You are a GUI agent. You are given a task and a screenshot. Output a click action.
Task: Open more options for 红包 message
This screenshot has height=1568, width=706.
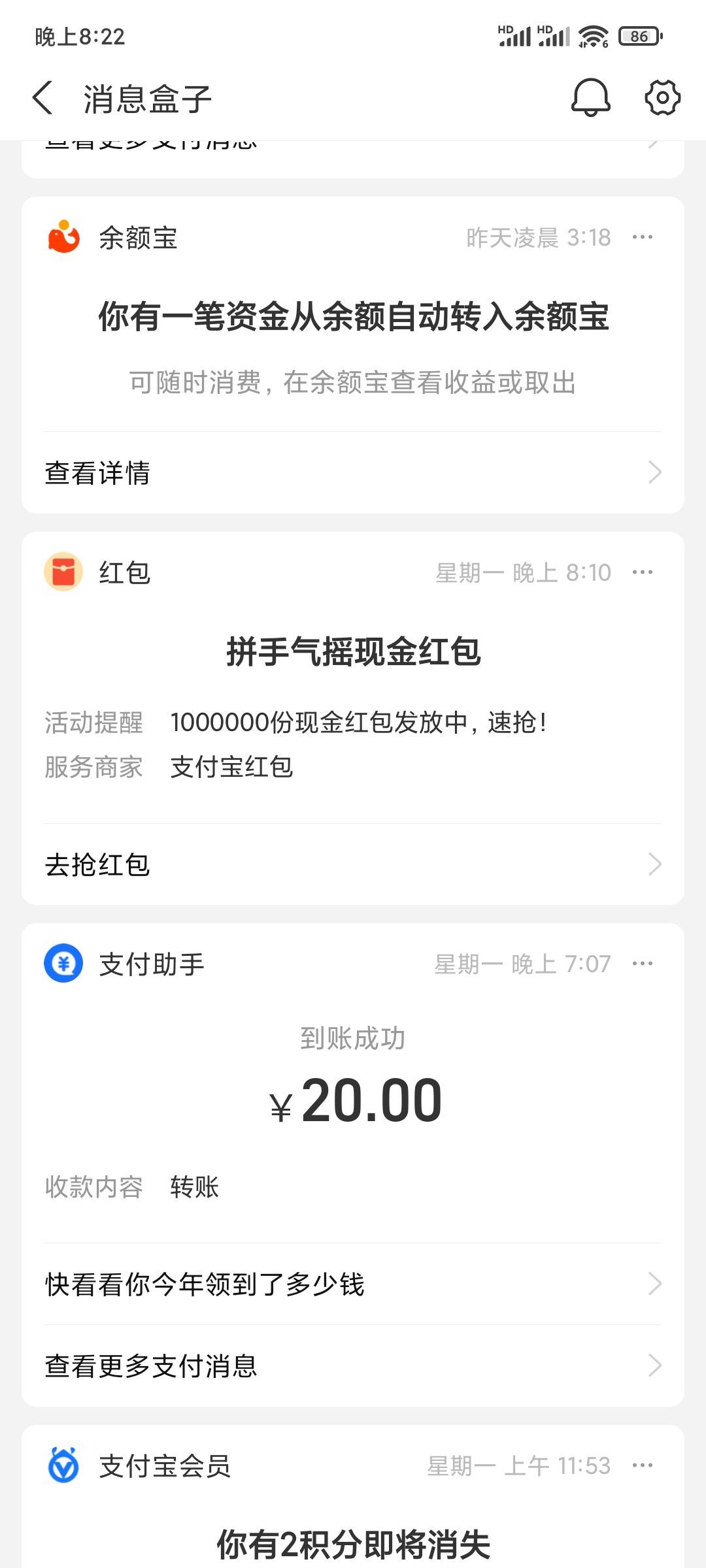(643, 572)
